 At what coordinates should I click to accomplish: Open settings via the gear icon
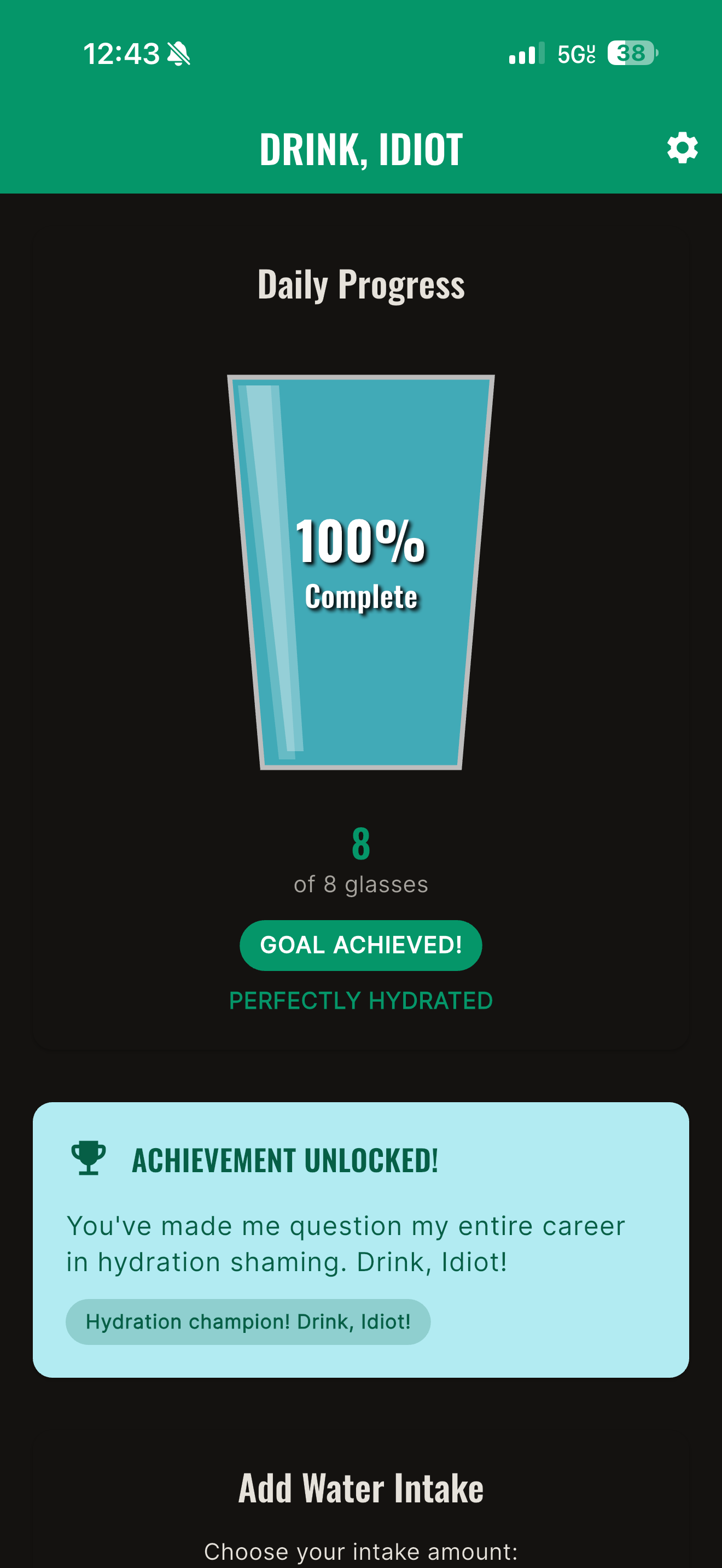(x=682, y=148)
